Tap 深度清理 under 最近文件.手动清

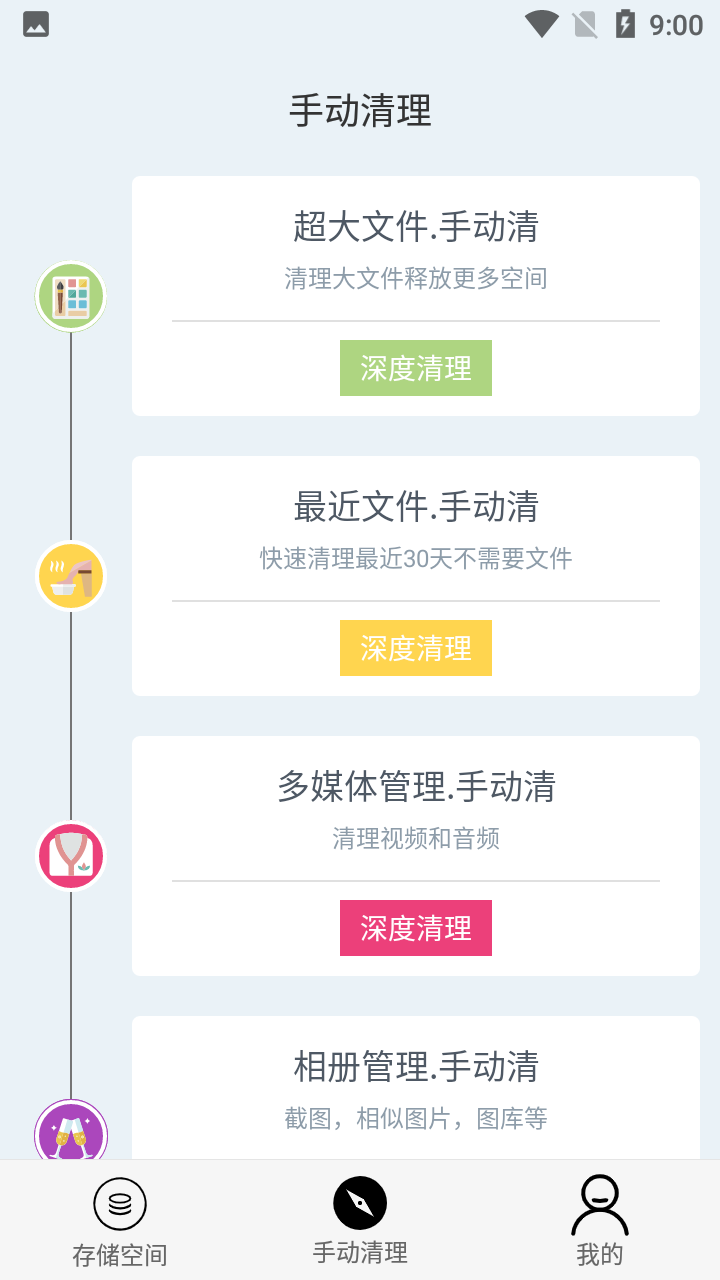pos(415,648)
